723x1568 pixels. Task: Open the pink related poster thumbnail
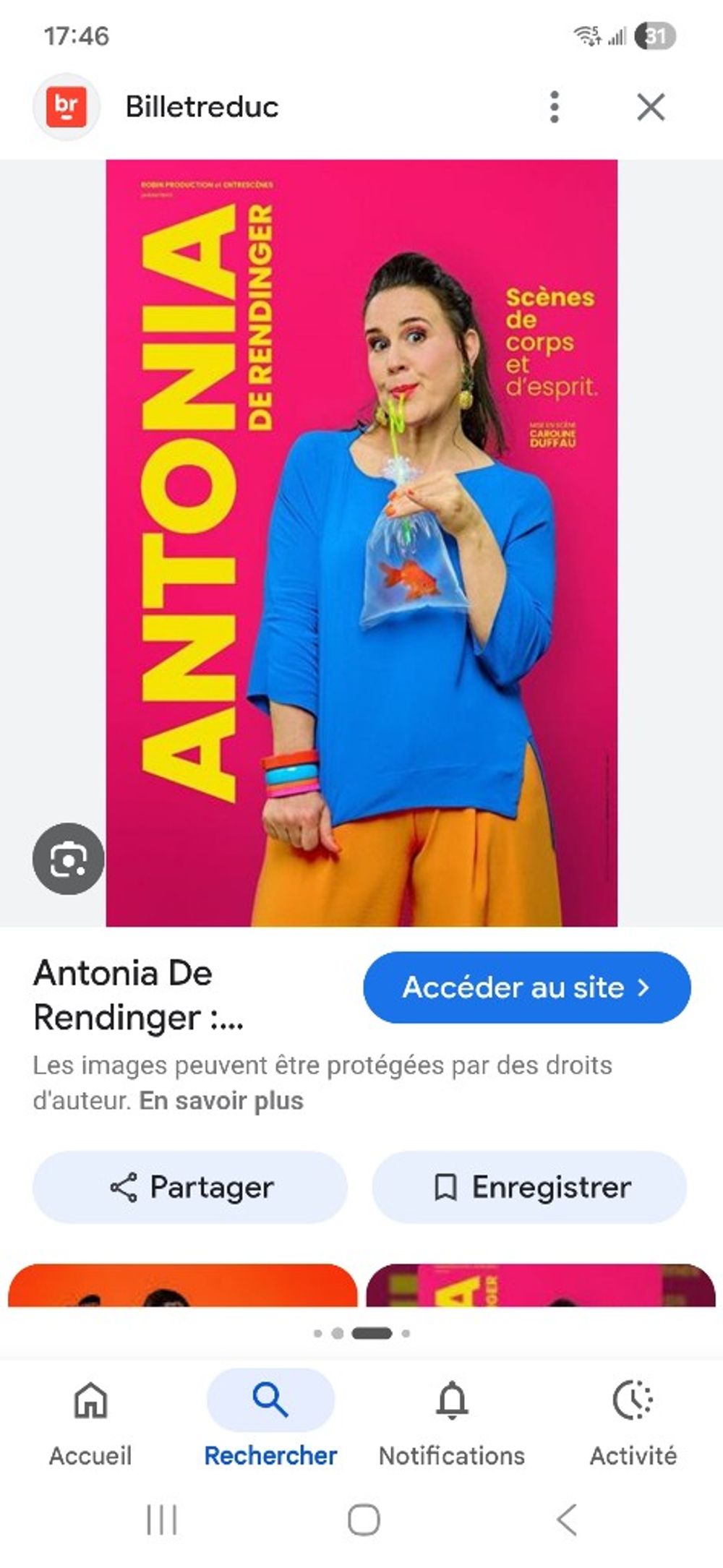(541, 1285)
